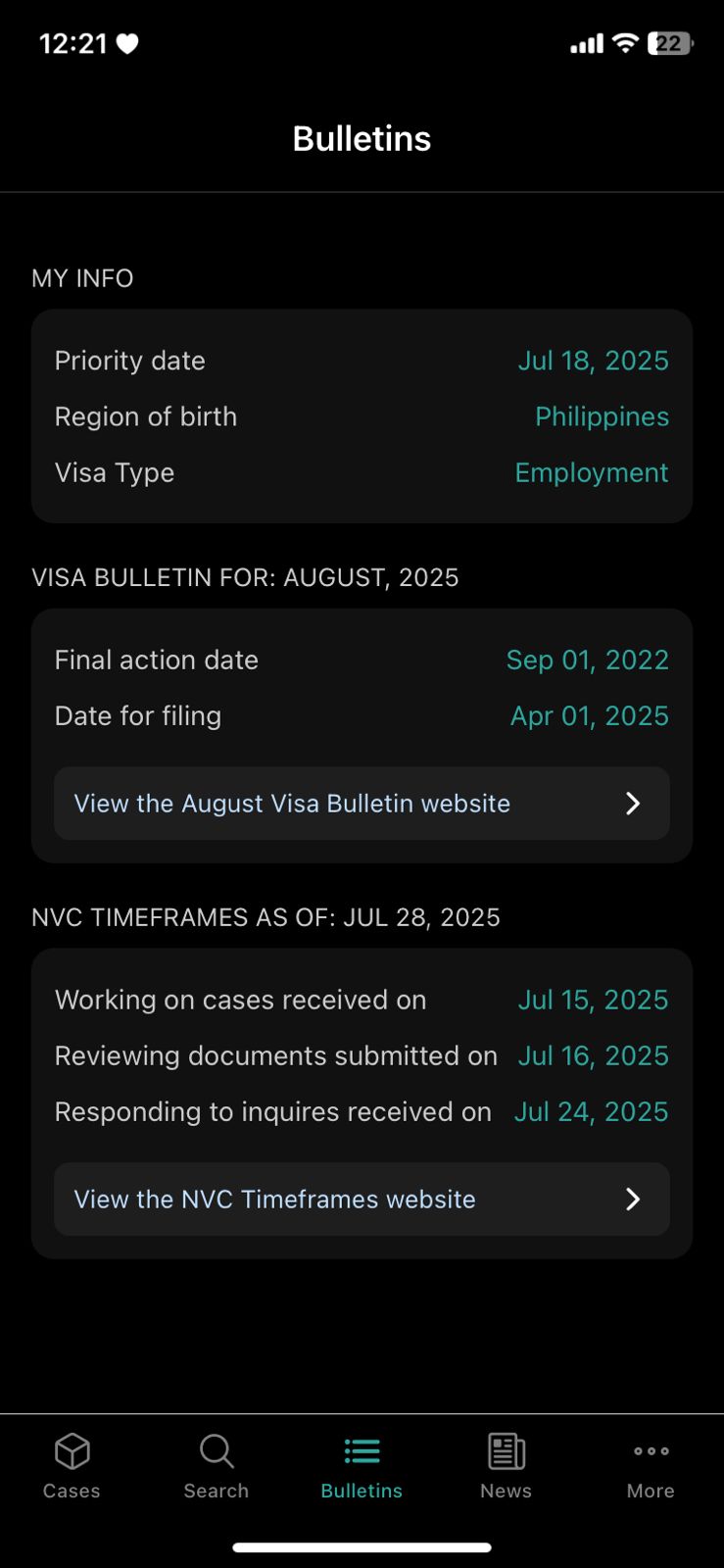The width and height of the screenshot is (724, 1568).
Task: View the August Visa Bulletin website
Action: pyautogui.click(x=362, y=804)
